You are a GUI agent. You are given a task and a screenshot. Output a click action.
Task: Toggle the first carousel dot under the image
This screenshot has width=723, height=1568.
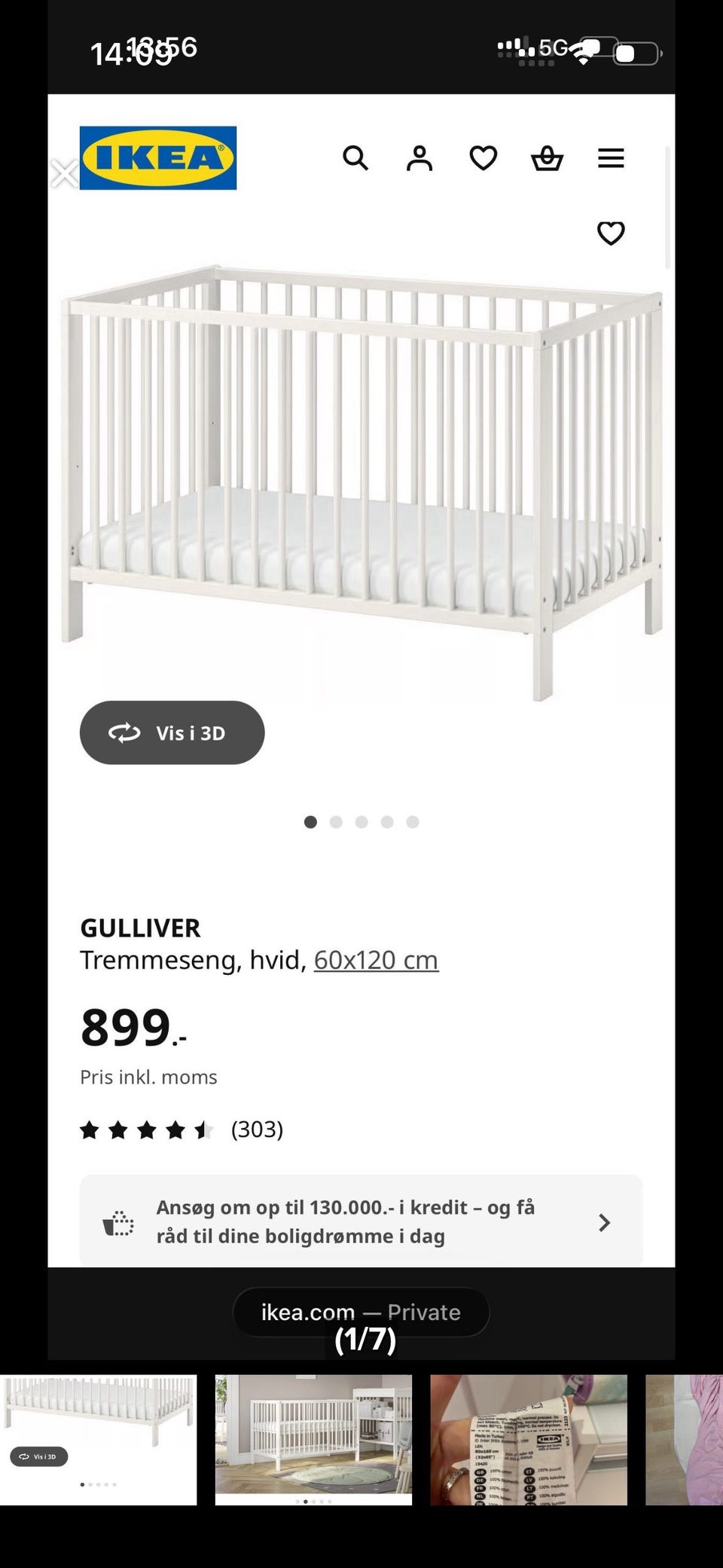pos(310,822)
